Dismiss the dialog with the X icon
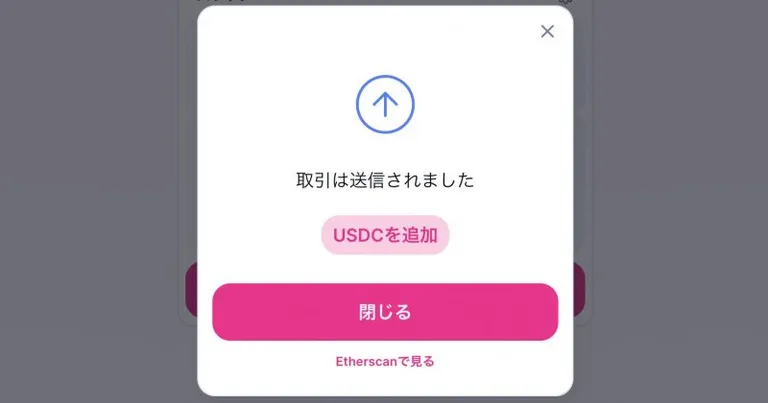The height and width of the screenshot is (403, 768). click(x=547, y=31)
